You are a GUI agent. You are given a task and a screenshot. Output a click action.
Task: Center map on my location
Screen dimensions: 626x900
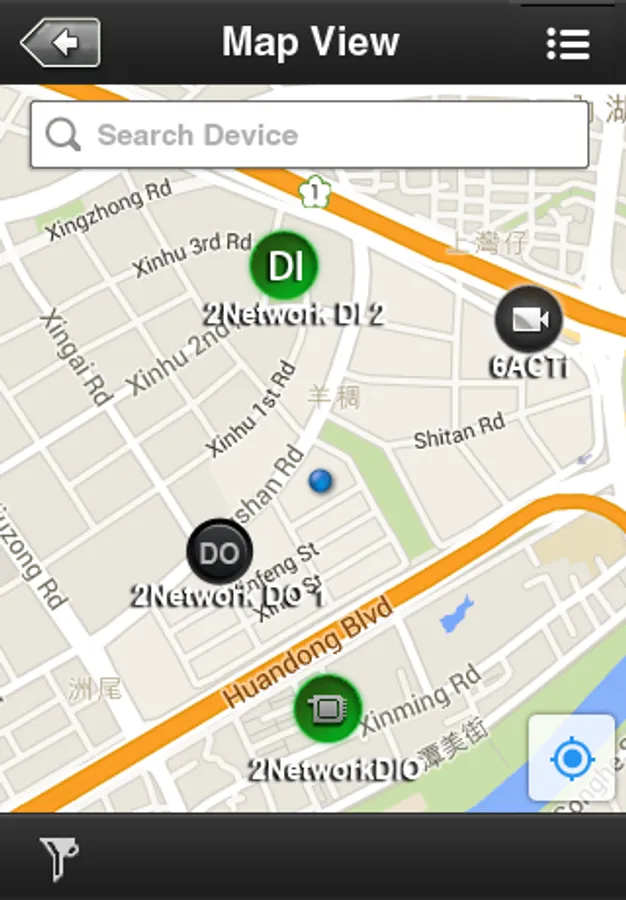click(x=572, y=758)
